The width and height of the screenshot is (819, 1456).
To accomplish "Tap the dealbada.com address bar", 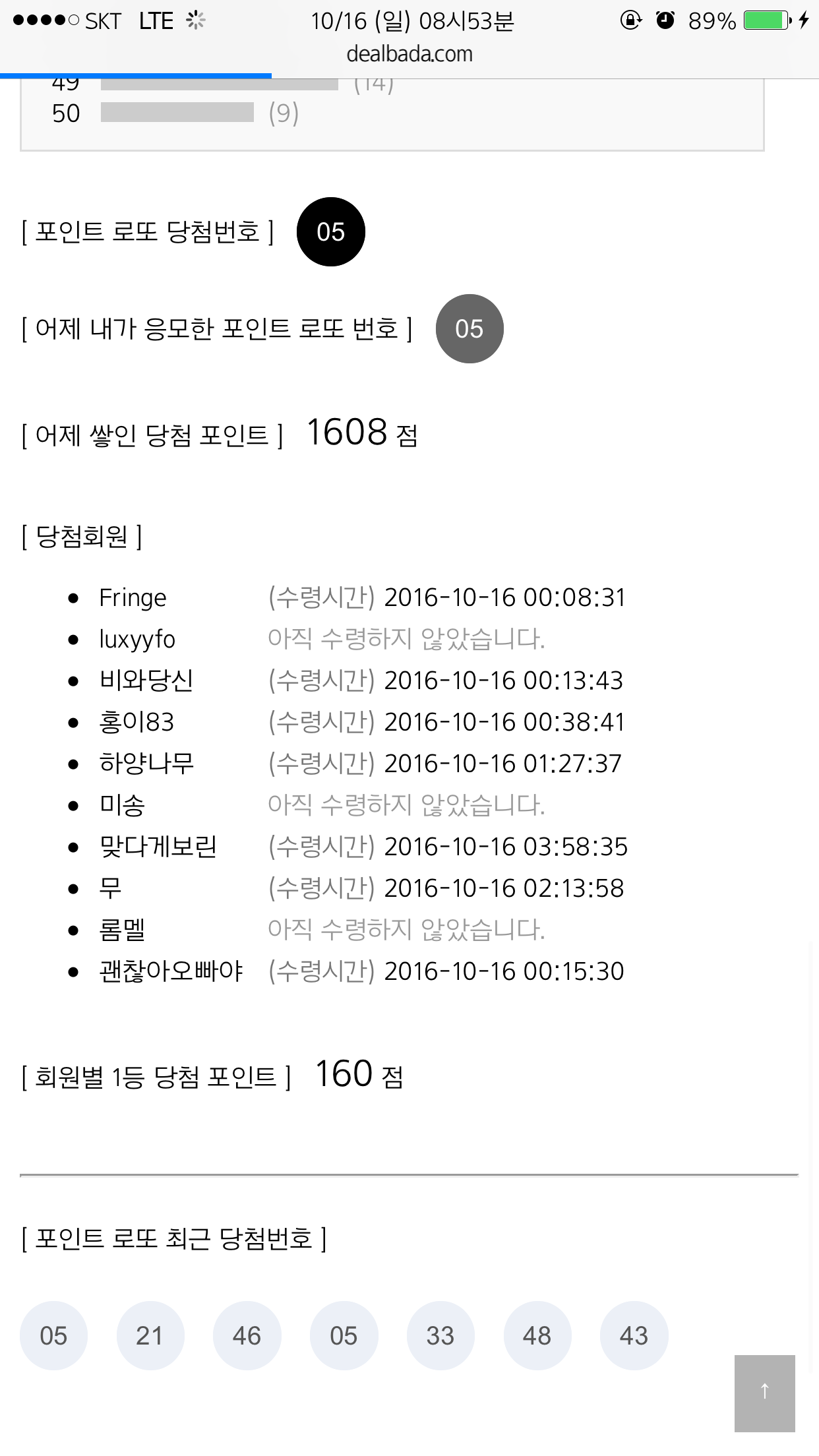I will click(409, 54).
